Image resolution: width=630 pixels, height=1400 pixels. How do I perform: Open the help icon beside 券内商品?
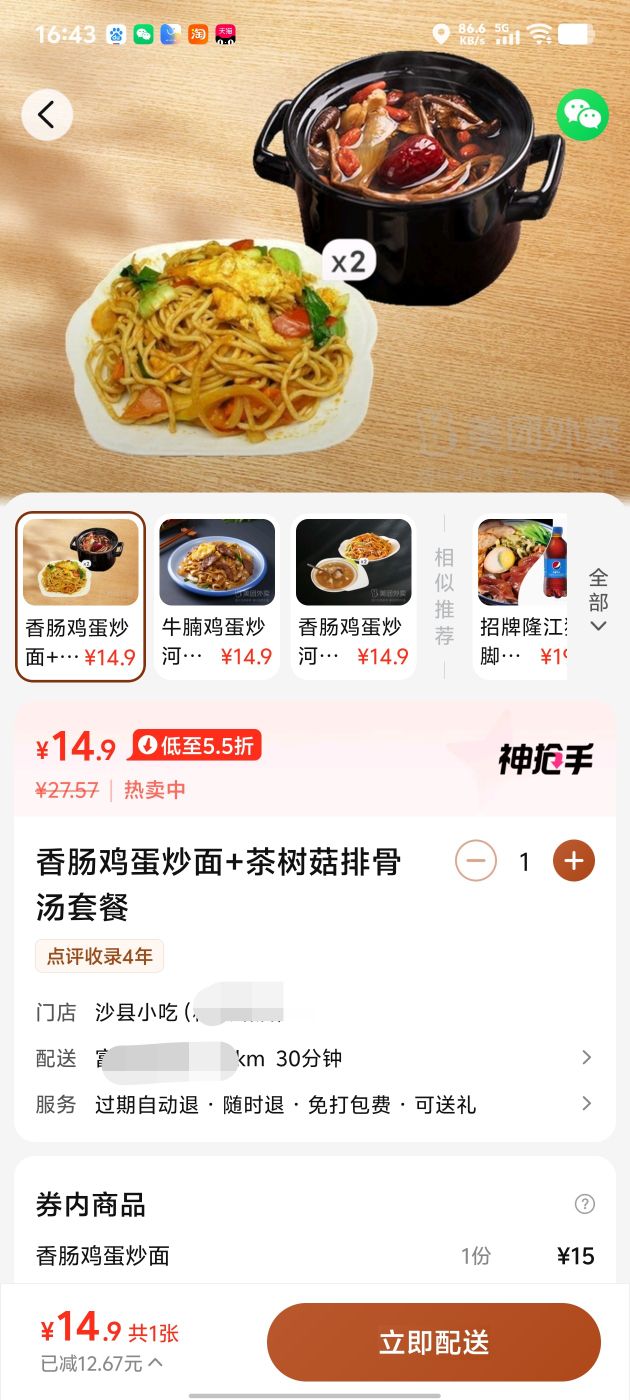(585, 1204)
